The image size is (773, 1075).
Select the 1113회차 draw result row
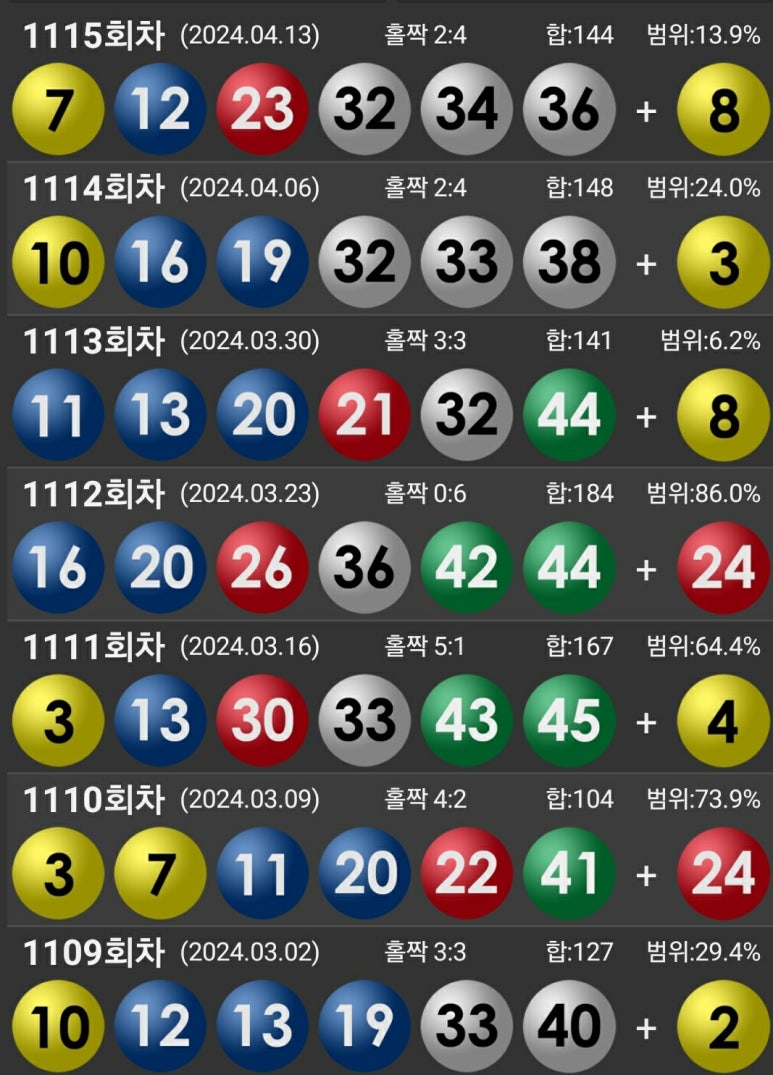[x=386, y=391]
